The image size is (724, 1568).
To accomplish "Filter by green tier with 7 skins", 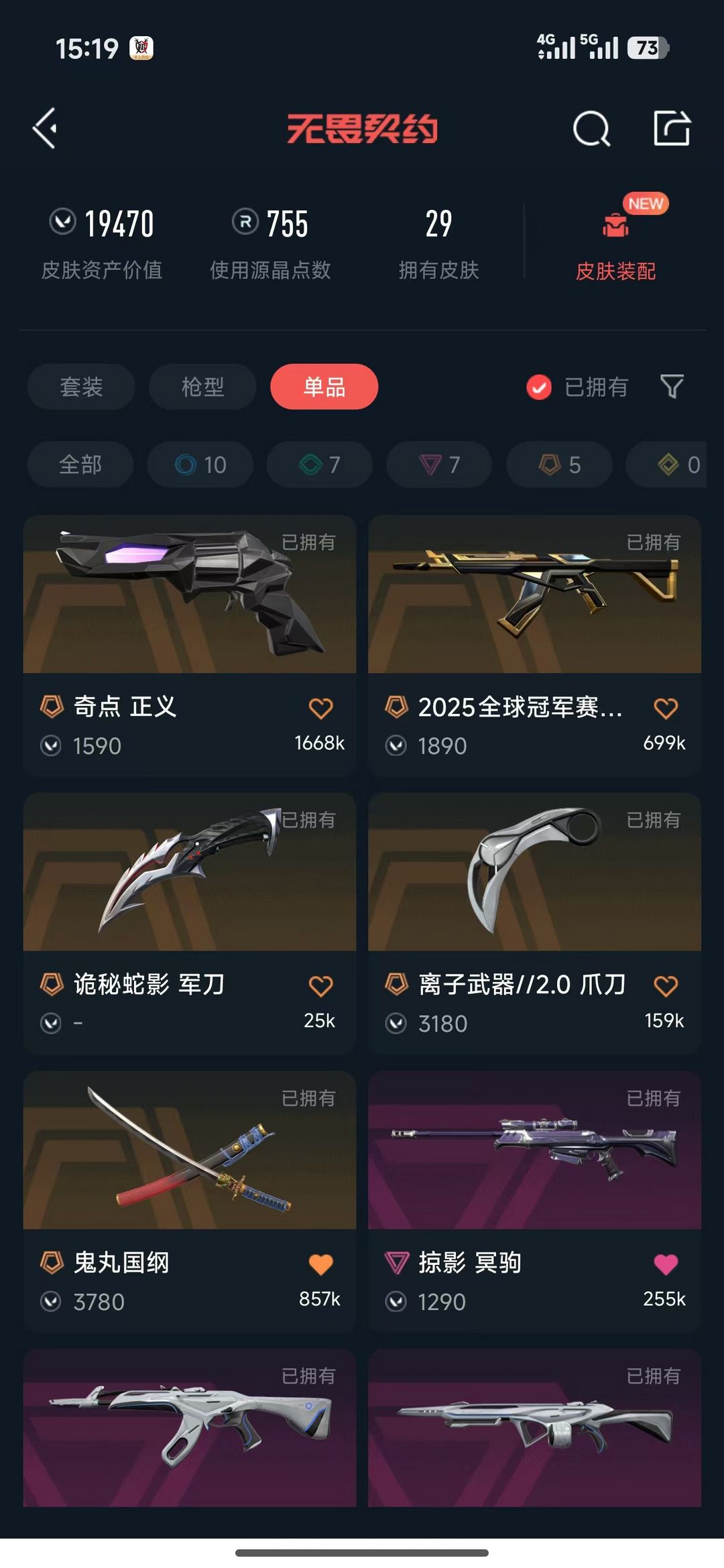I will tap(320, 465).
